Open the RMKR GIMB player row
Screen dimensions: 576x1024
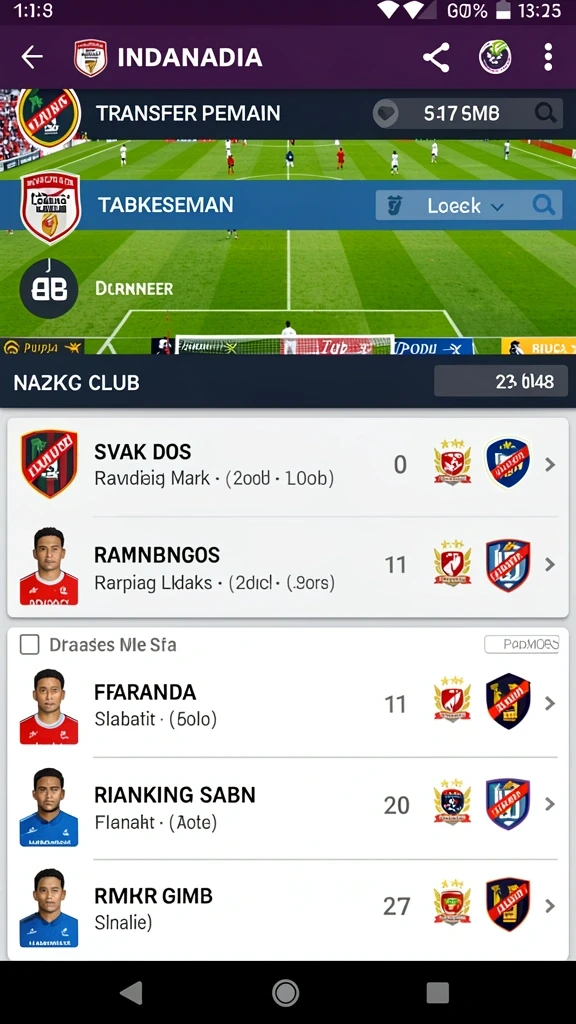tap(287, 908)
